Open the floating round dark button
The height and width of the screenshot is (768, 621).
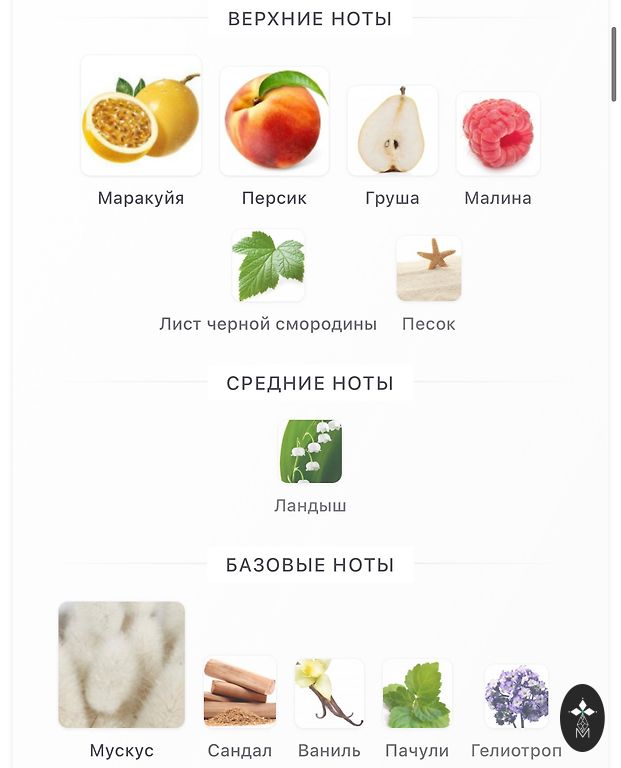coord(583,718)
